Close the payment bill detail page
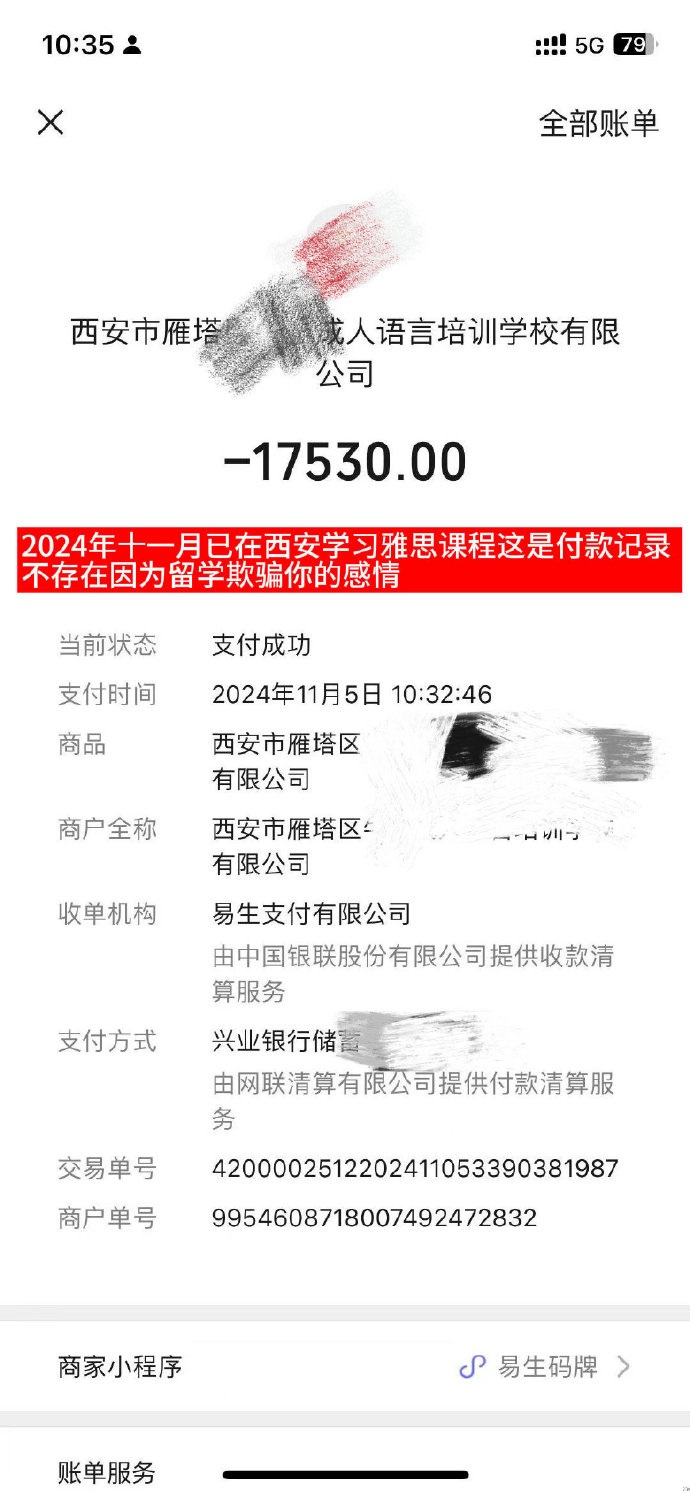This screenshot has width=690, height=1493. pos(50,123)
